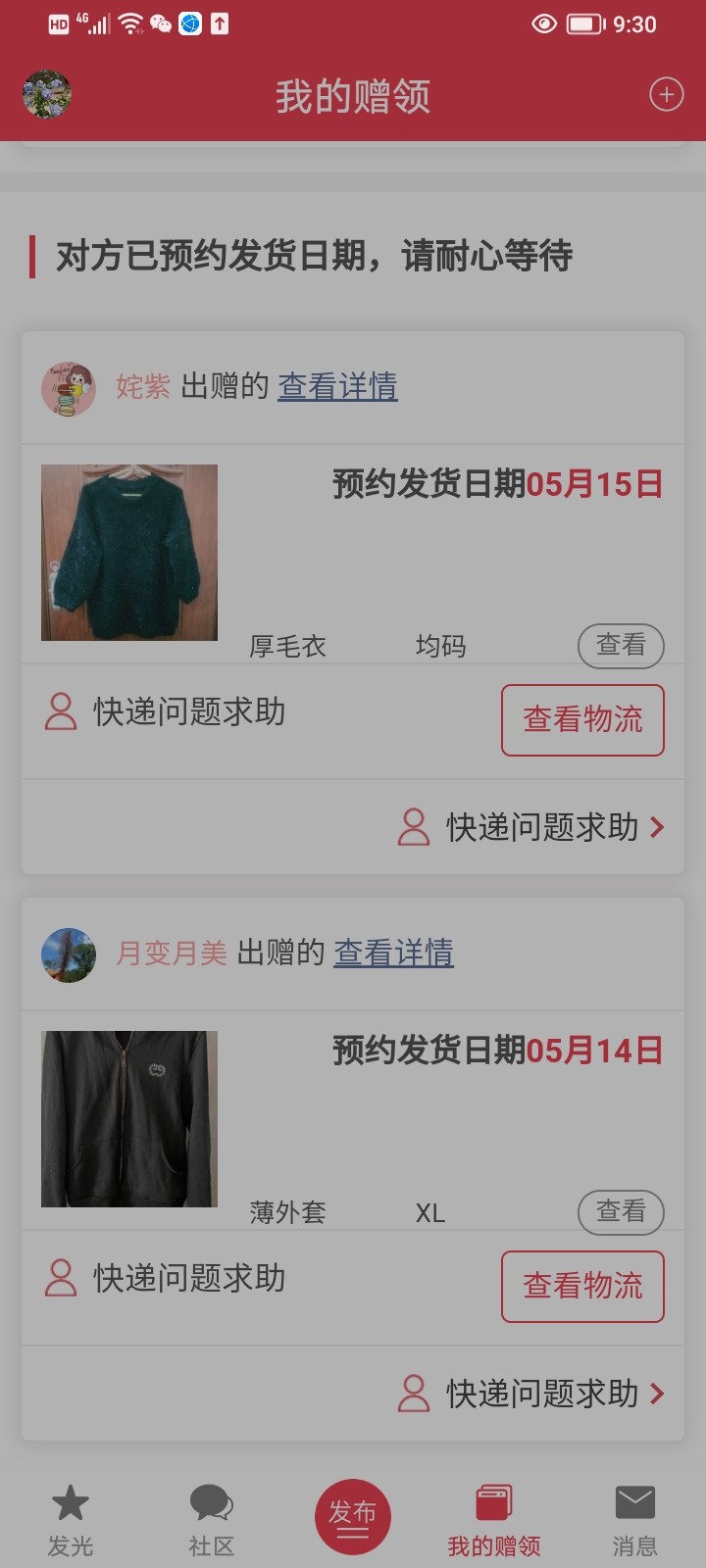This screenshot has width=706, height=1568.
Task: Tap 查看 button on 厚毛衣 item
Action: point(621,646)
